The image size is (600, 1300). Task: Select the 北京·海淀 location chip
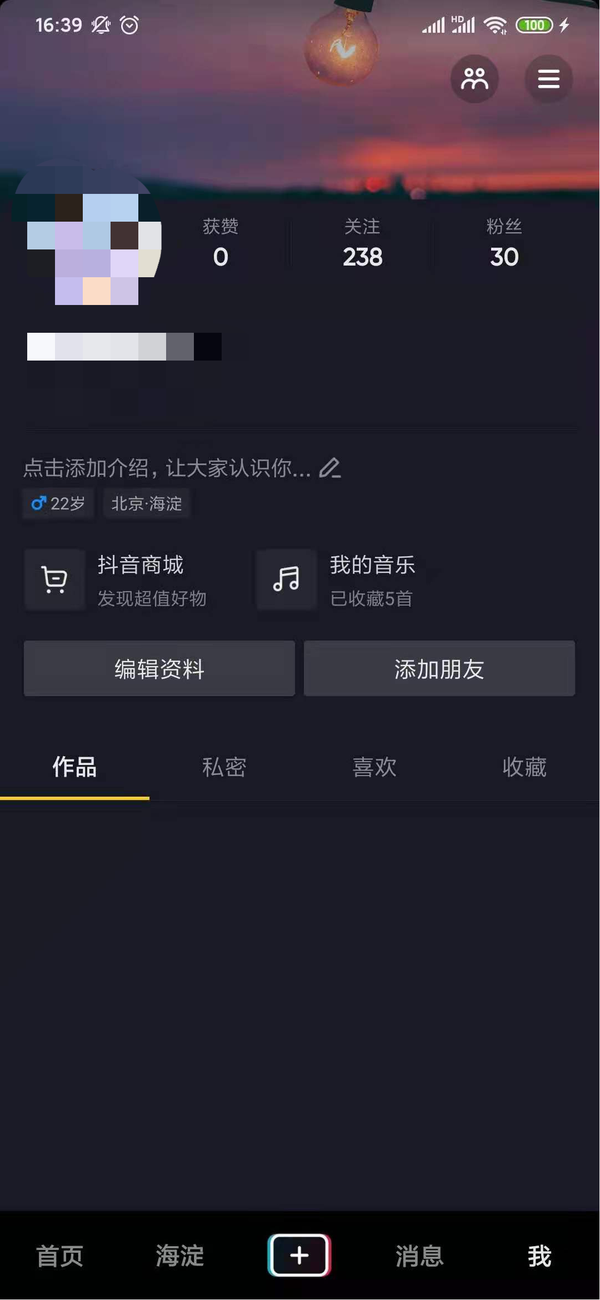[147, 504]
